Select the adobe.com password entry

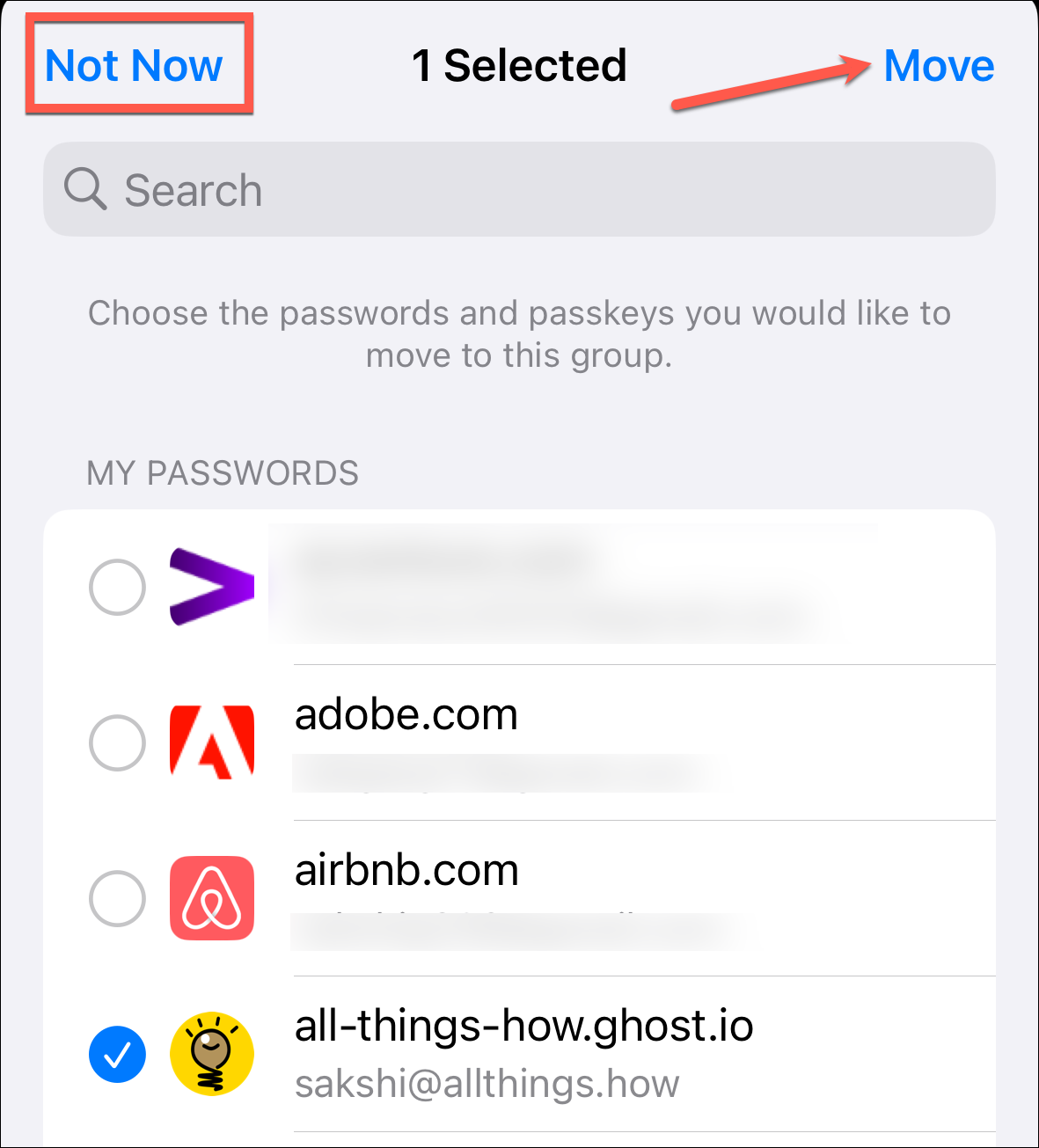tap(117, 742)
